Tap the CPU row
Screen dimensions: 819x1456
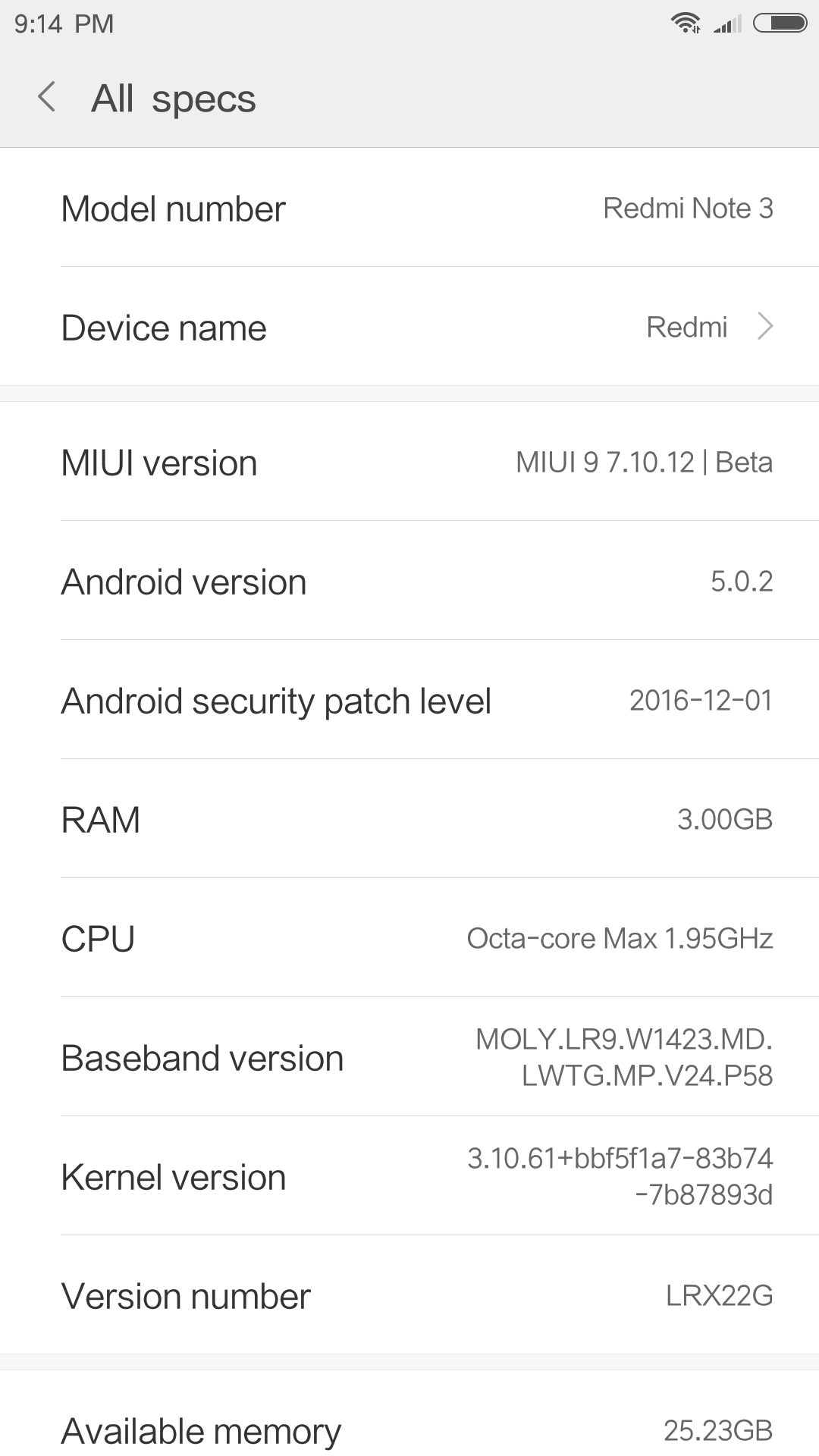coord(409,939)
